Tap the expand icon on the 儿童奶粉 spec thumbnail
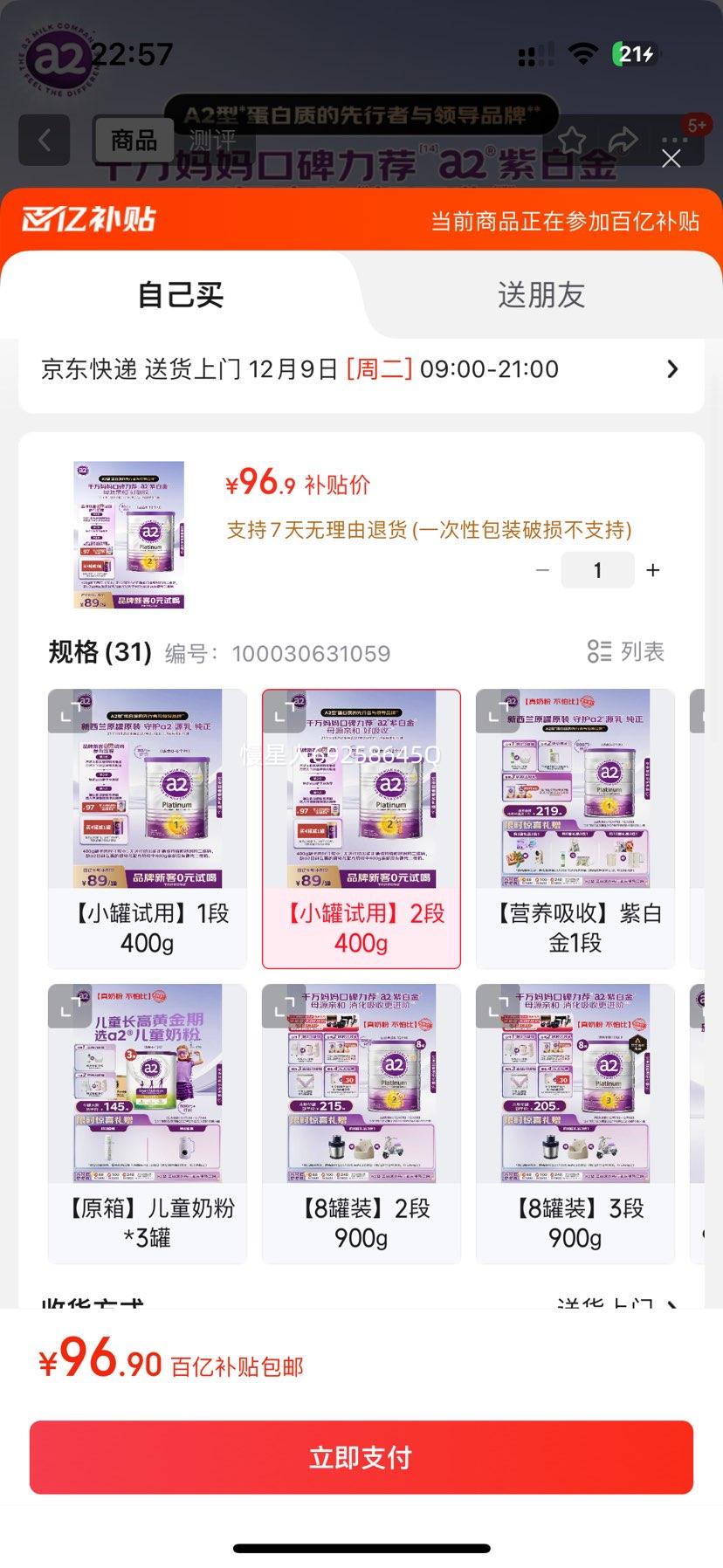The width and height of the screenshot is (723, 1568). point(68,1008)
